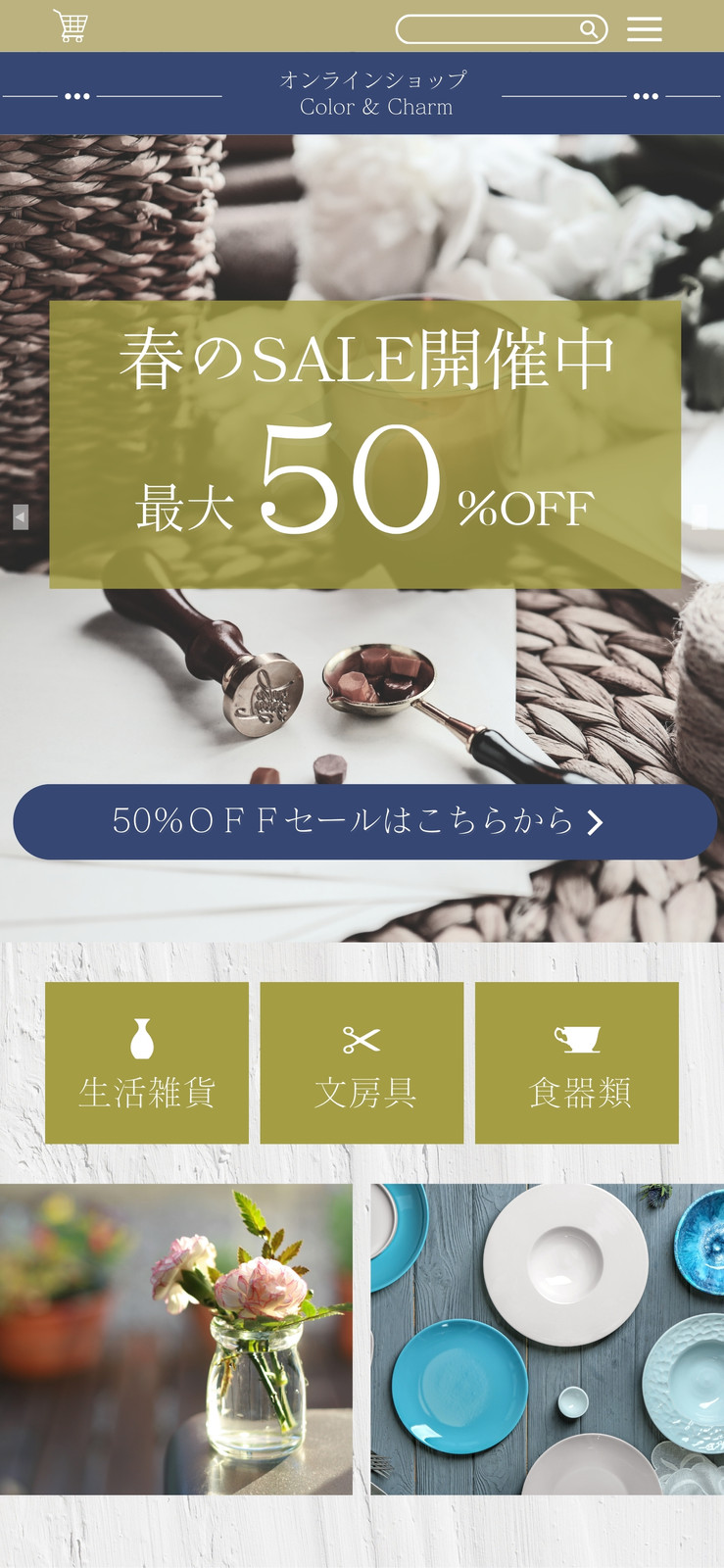The image size is (724, 1568).
Task: Tap the 春のSALE開催中 banner
Action: tap(365, 444)
